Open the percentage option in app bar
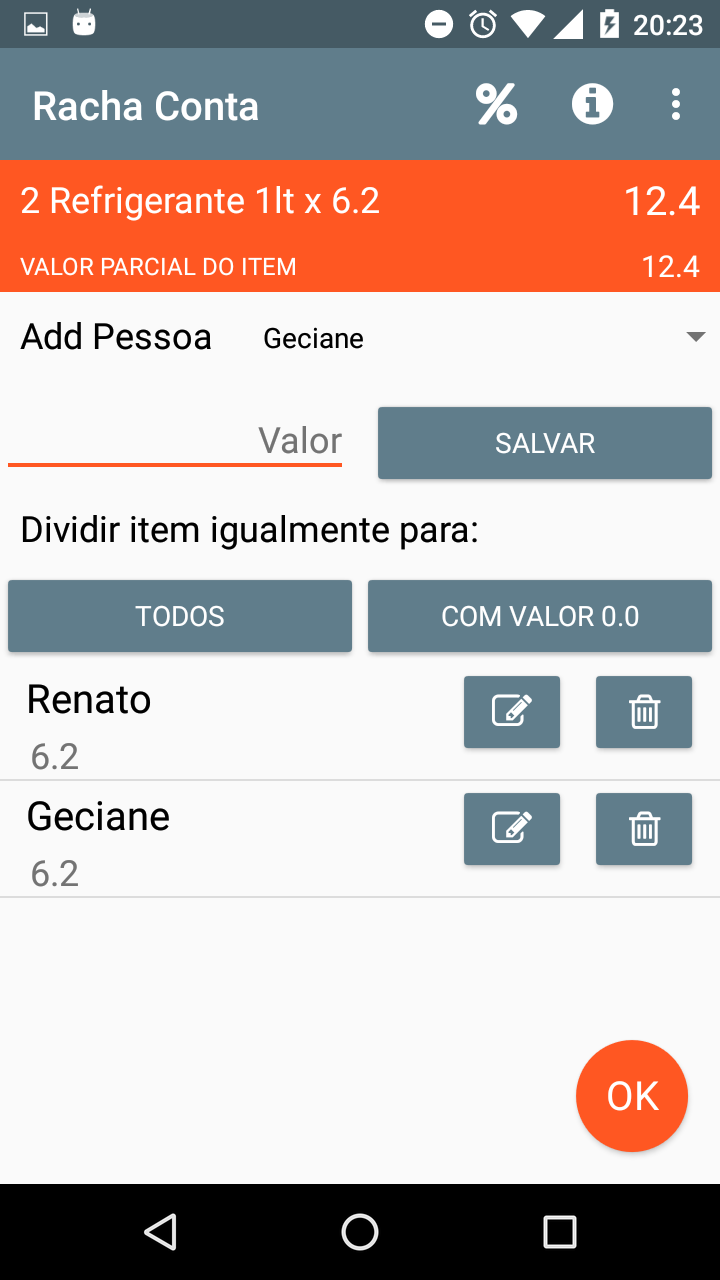Viewport: 720px width, 1280px height. click(x=496, y=104)
